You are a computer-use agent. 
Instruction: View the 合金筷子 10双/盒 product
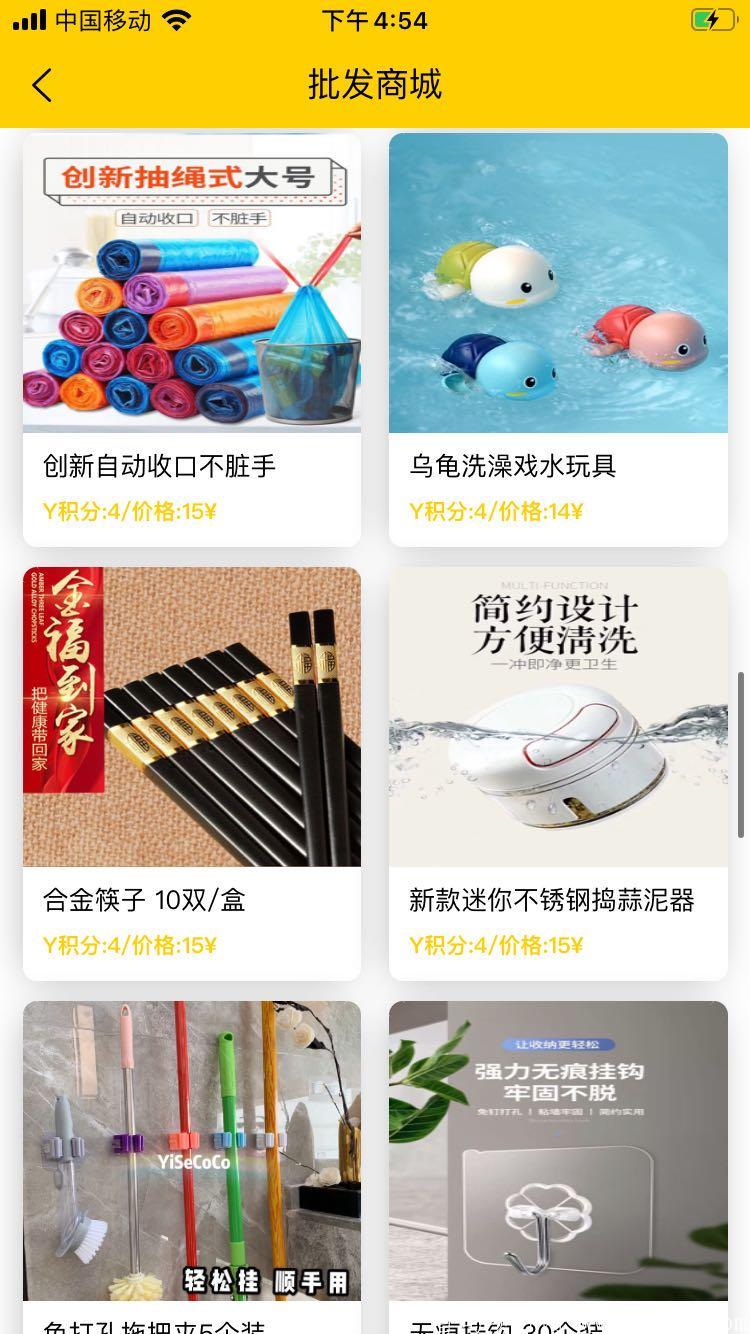(x=192, y=774)
